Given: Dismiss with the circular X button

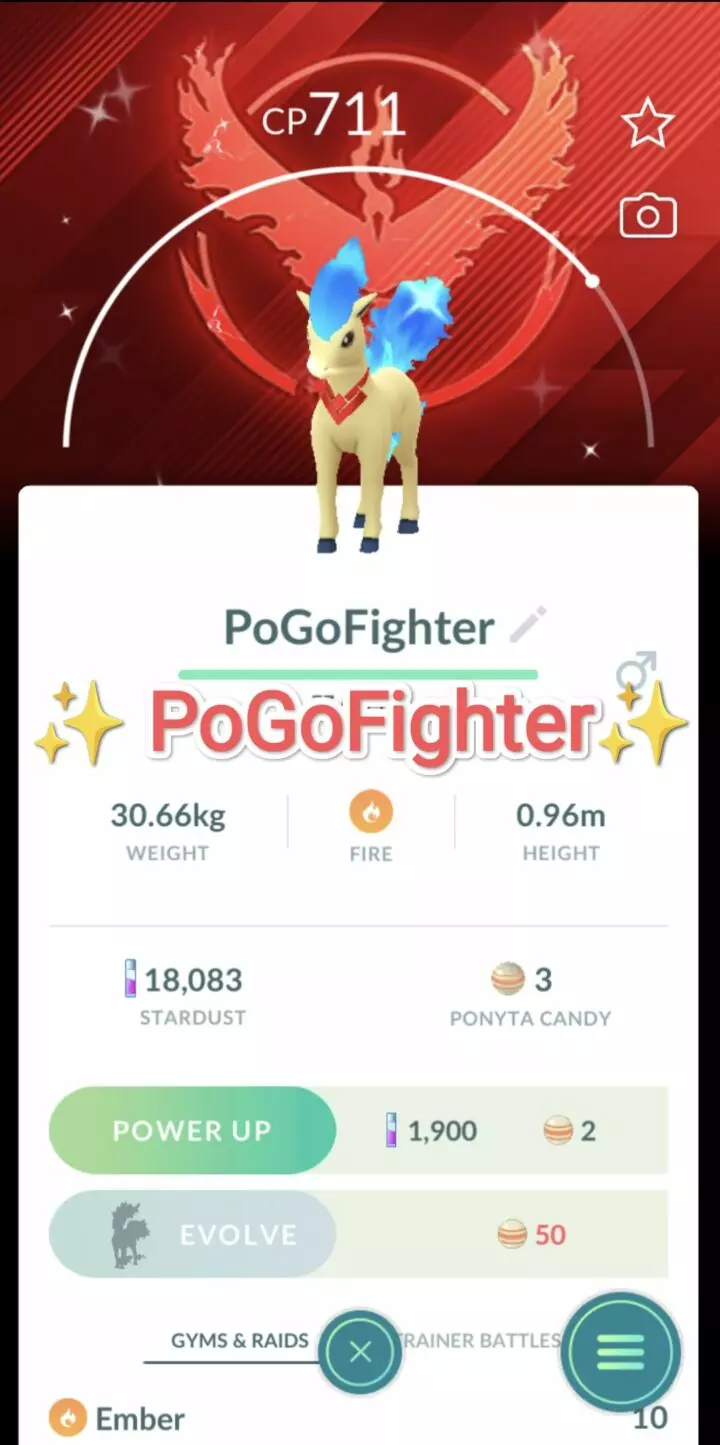Looking at the screenshot, I should (x=360, y=1351).
